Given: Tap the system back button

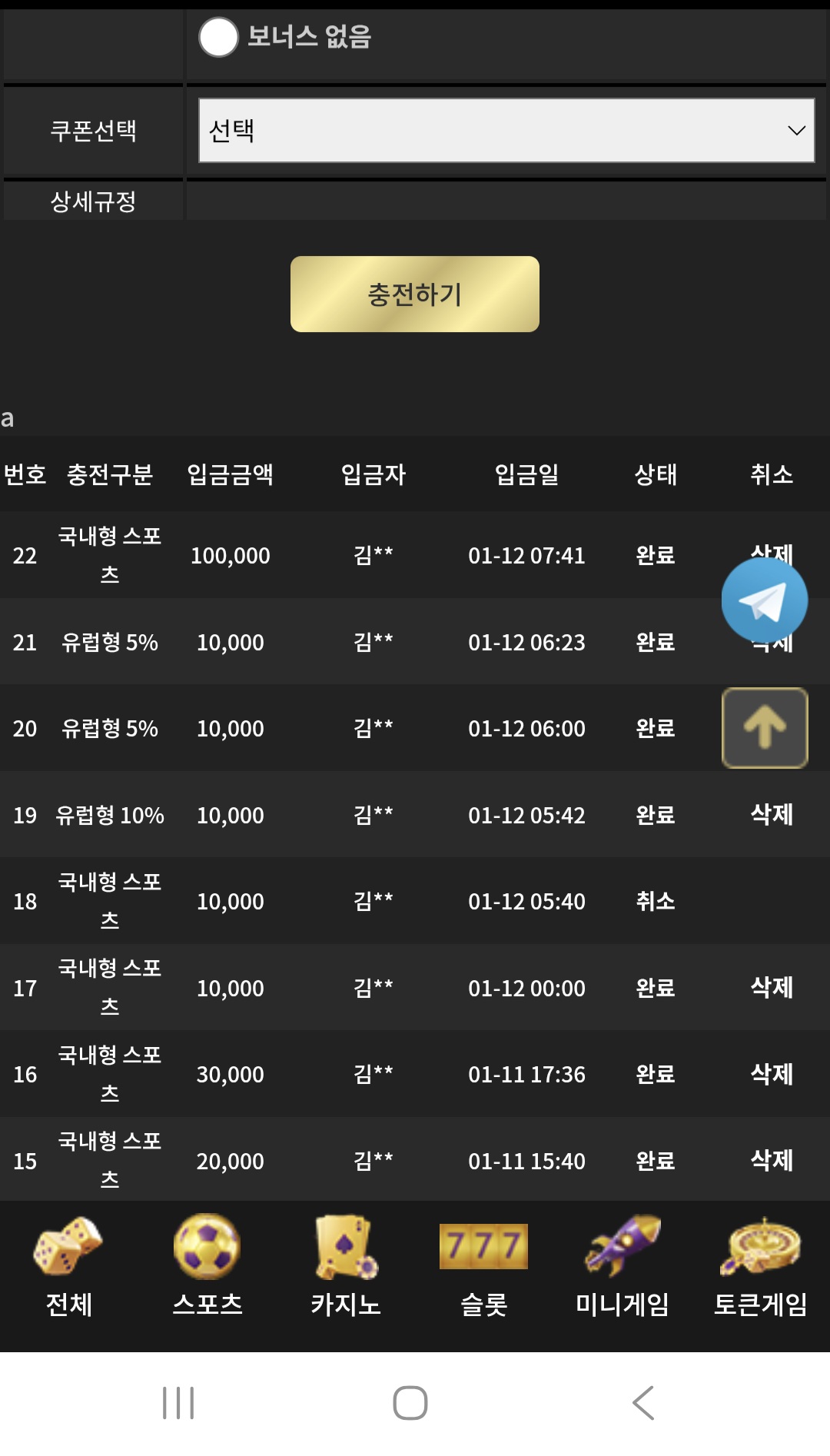Looking at the screenshot, I should (642, 1403).
